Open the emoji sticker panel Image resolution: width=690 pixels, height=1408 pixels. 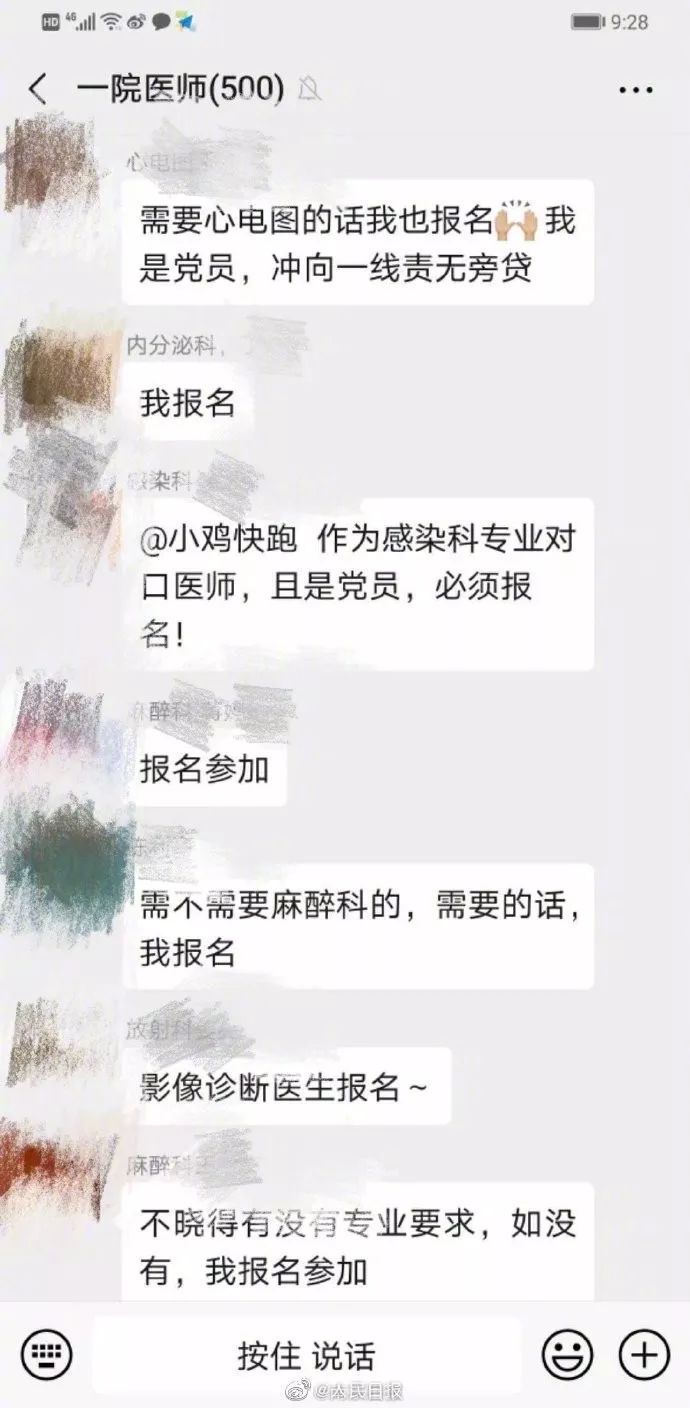pos(567,1356)
